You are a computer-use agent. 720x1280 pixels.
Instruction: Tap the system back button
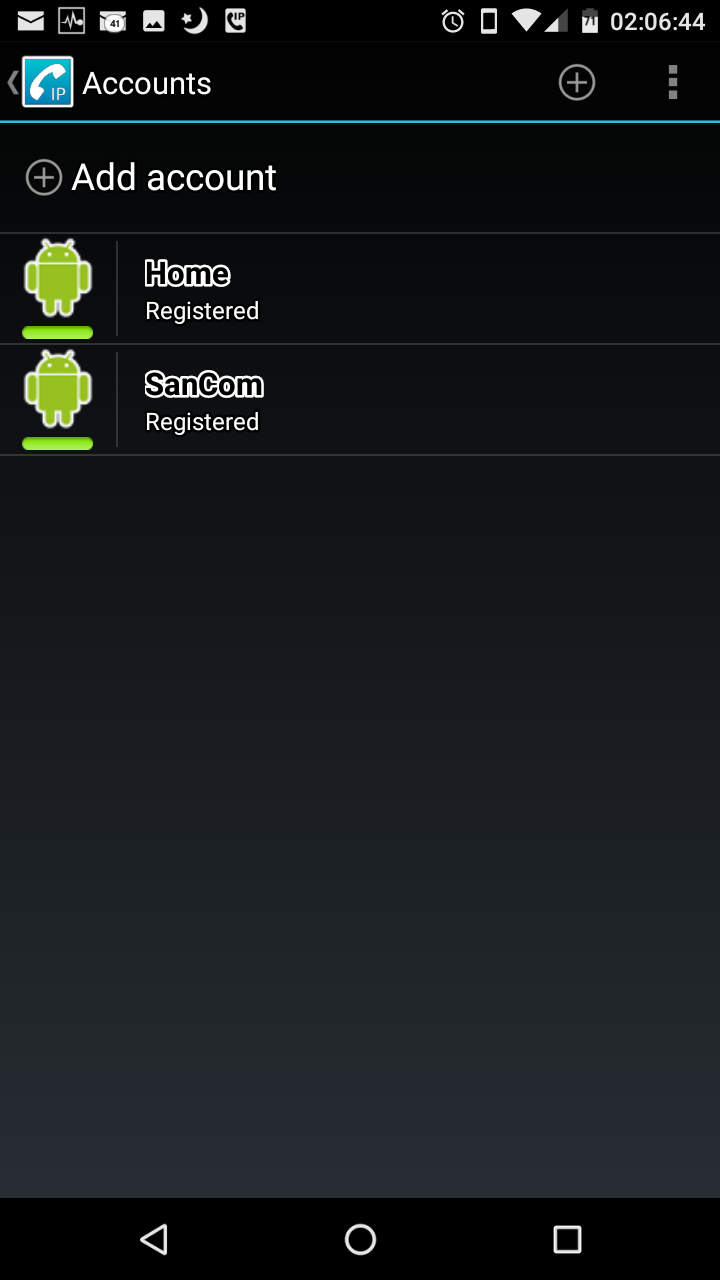click(x=153, y=1239)
